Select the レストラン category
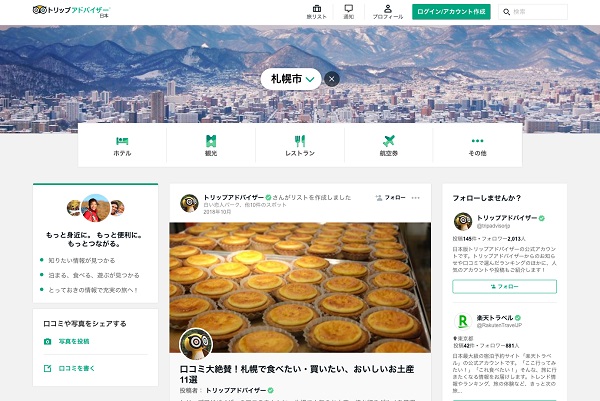 coord(299,145)
